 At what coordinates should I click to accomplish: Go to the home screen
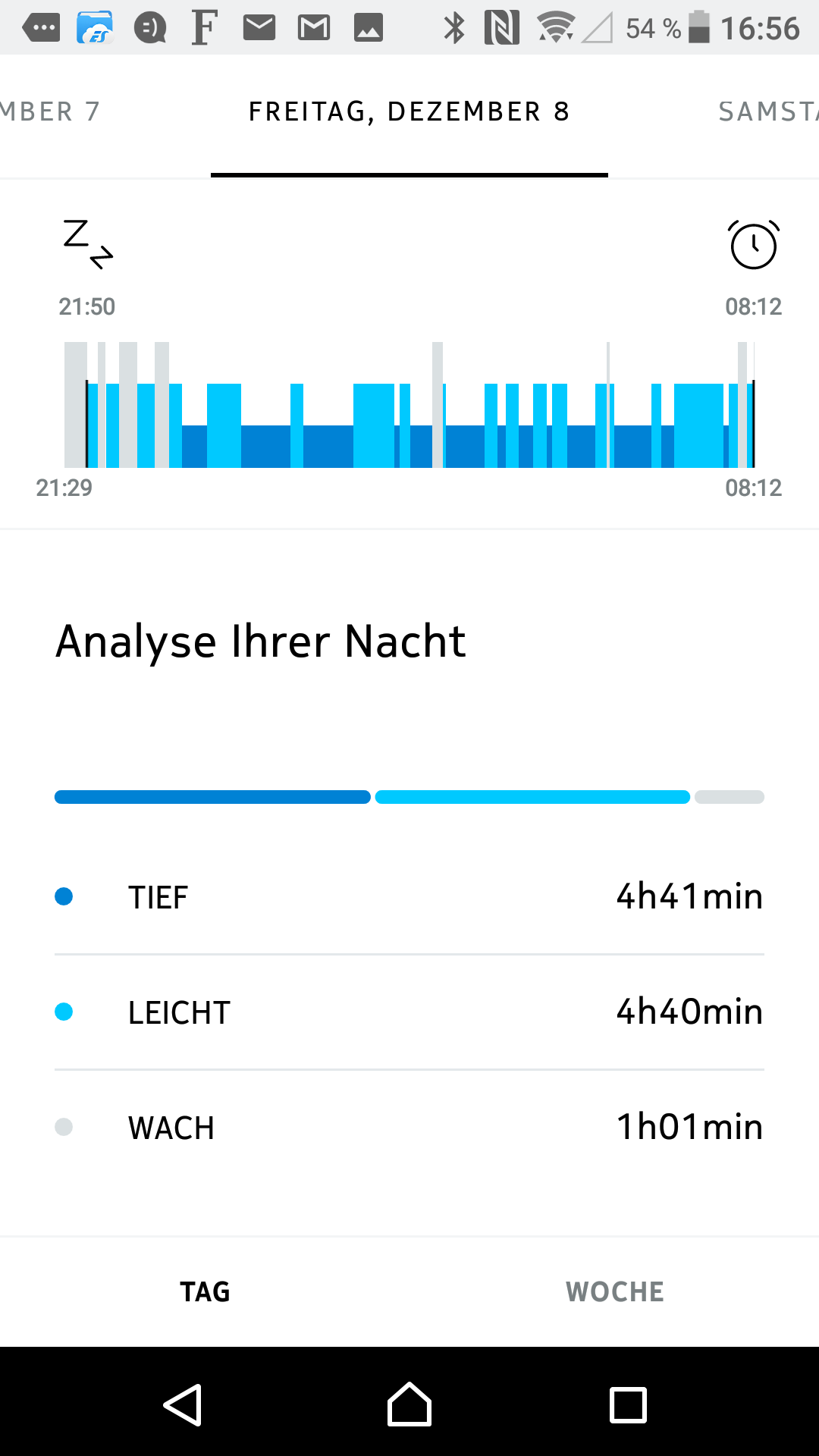409,1405
